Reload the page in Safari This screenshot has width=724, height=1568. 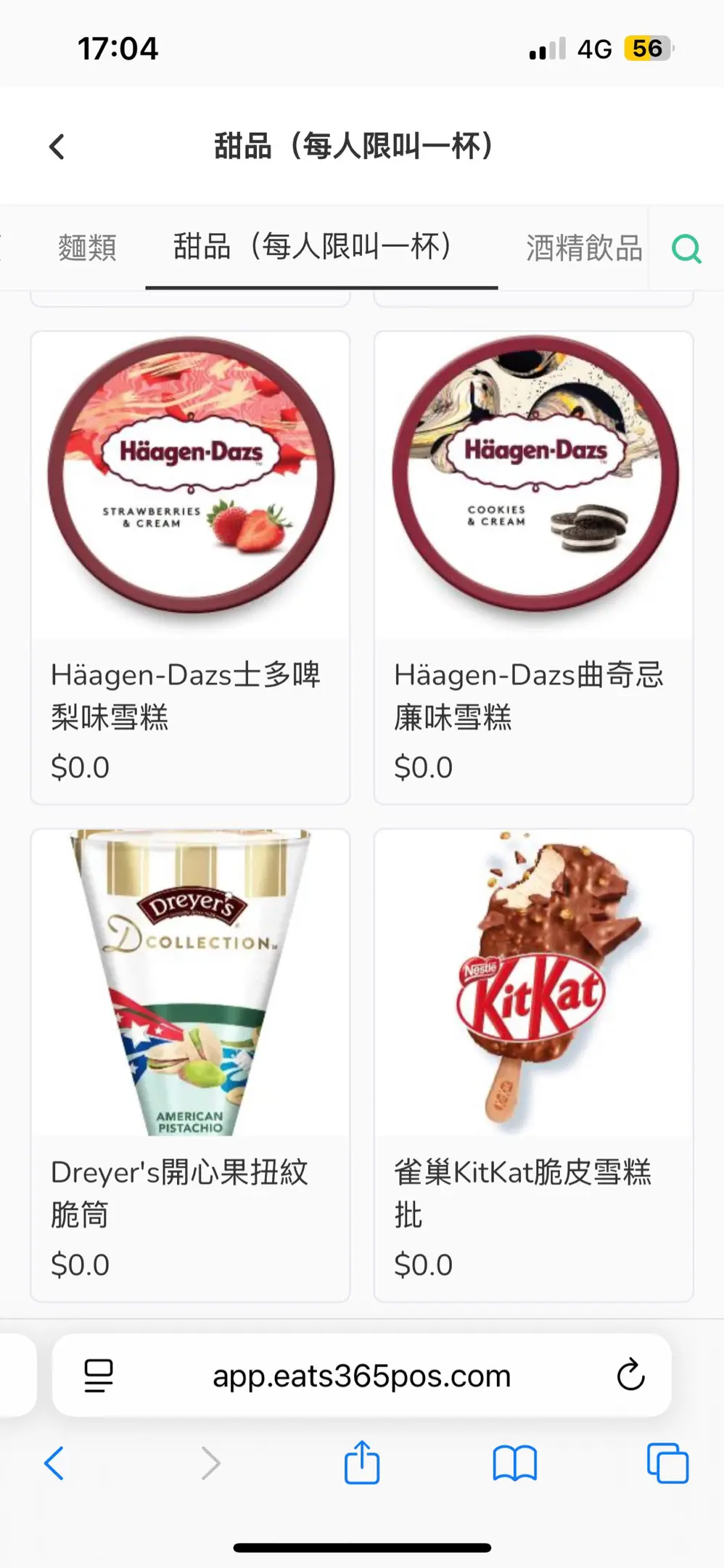[630, 1374]
